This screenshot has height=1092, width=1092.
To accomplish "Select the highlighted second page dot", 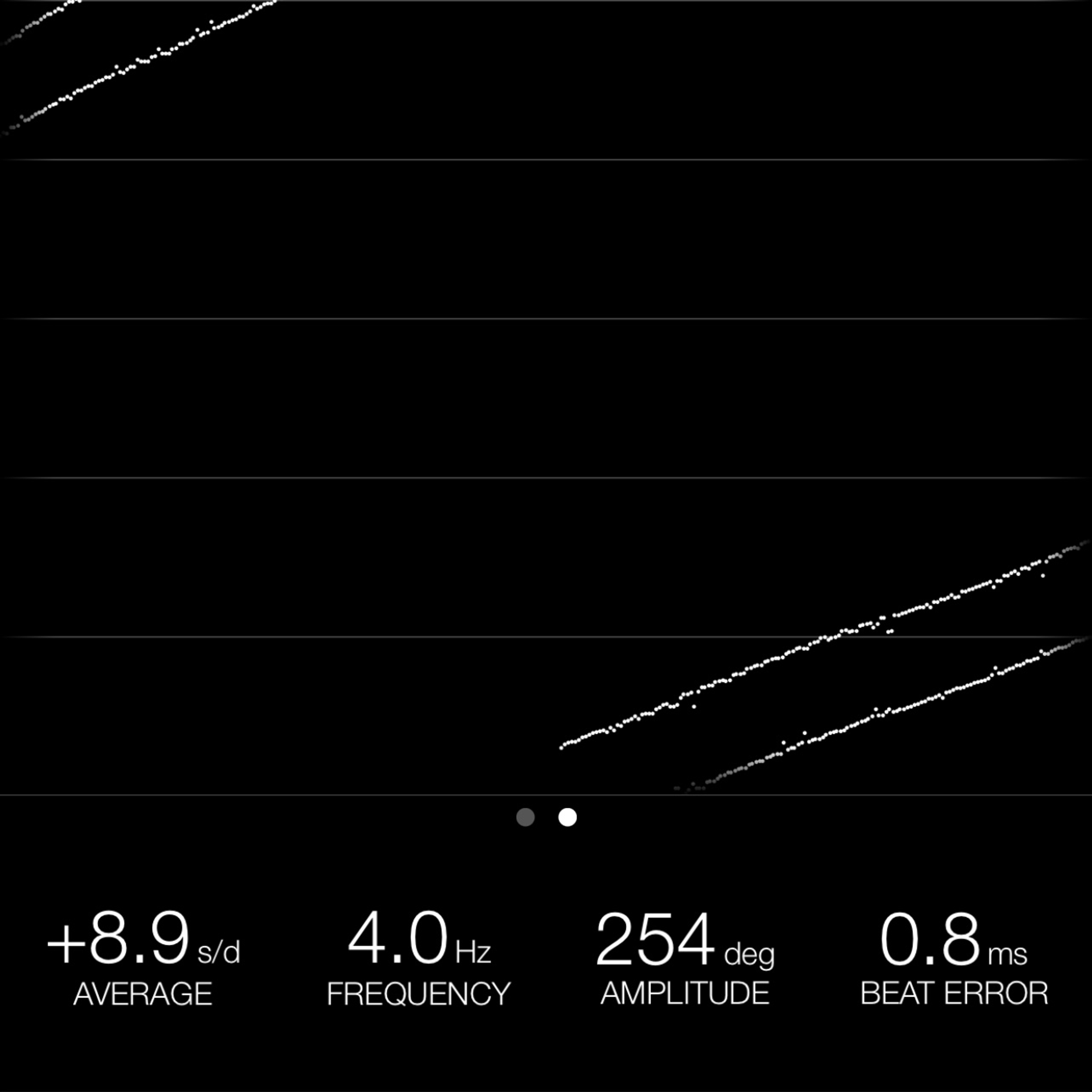I will (568, 817).
